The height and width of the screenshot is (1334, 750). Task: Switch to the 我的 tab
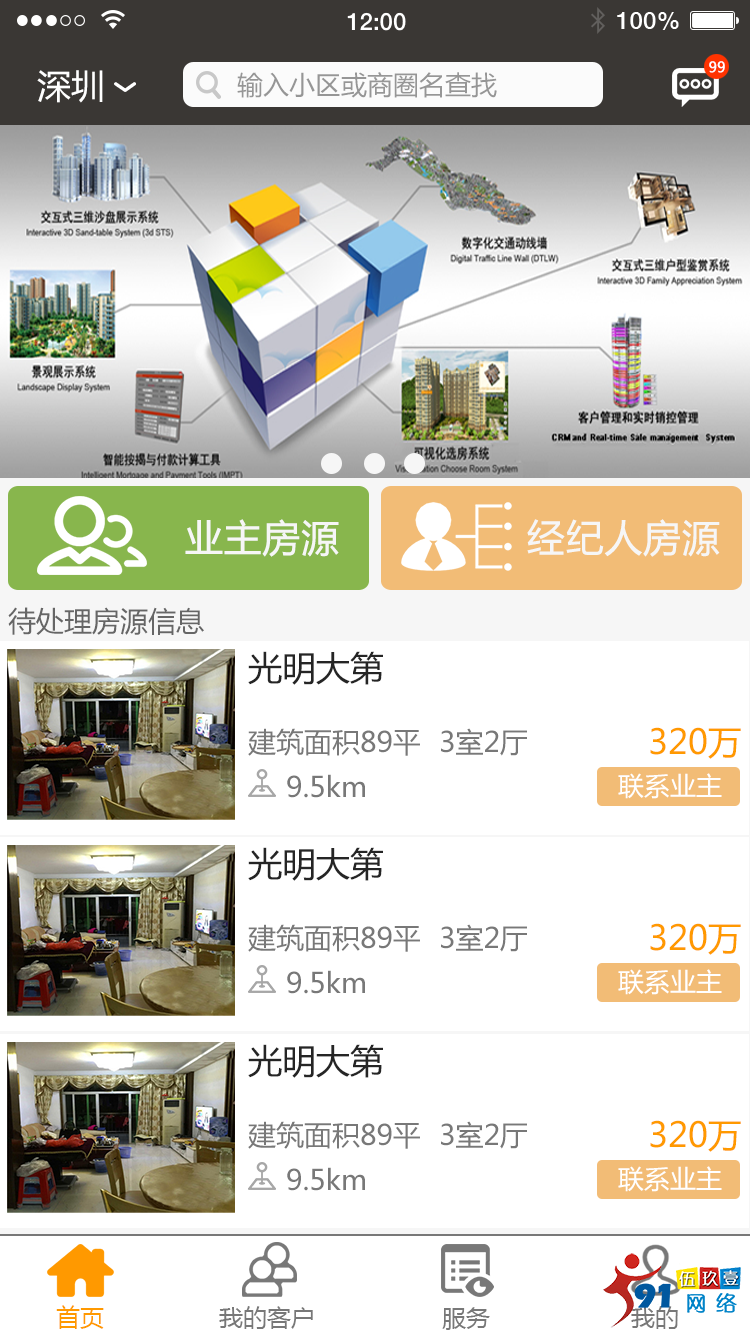tap(654, 1286)
